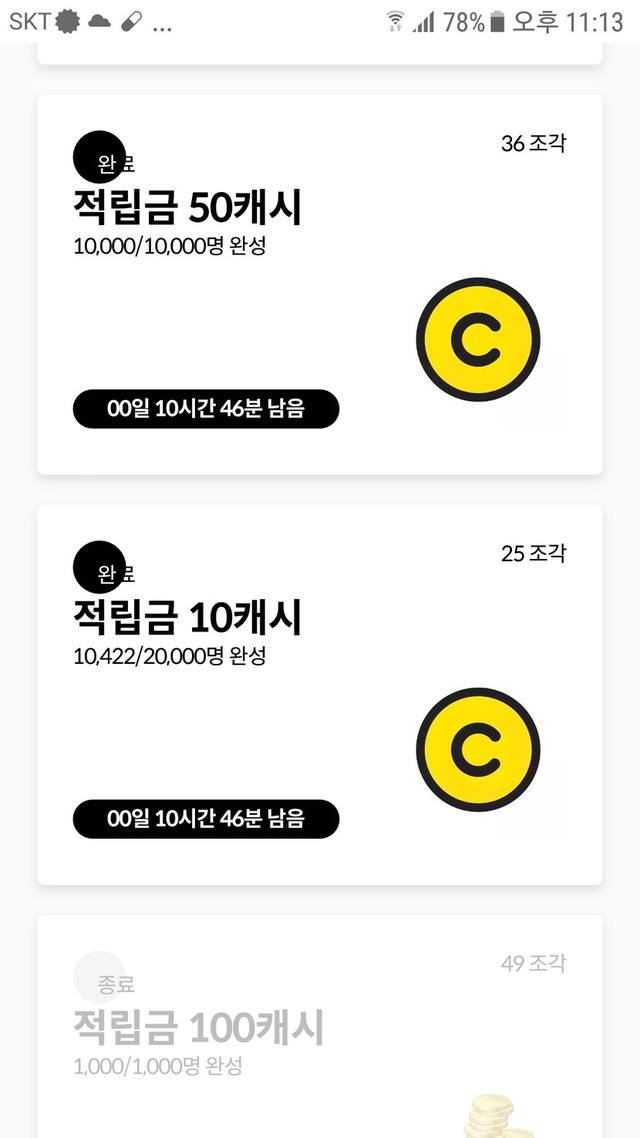Open the ended 적립금 100캐시 card

(320, 1030)
